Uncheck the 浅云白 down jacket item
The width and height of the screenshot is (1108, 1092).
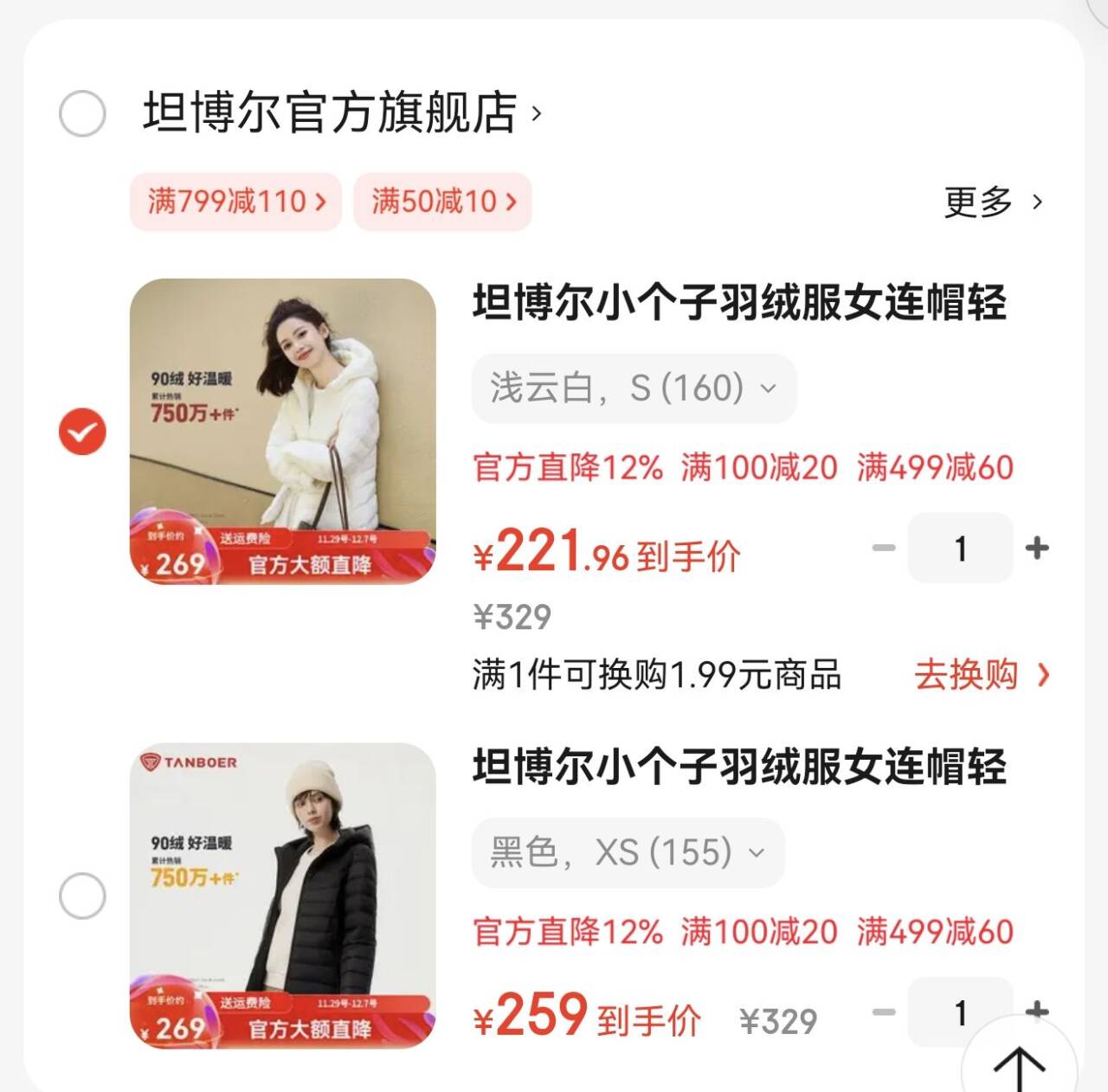[82, 432]
